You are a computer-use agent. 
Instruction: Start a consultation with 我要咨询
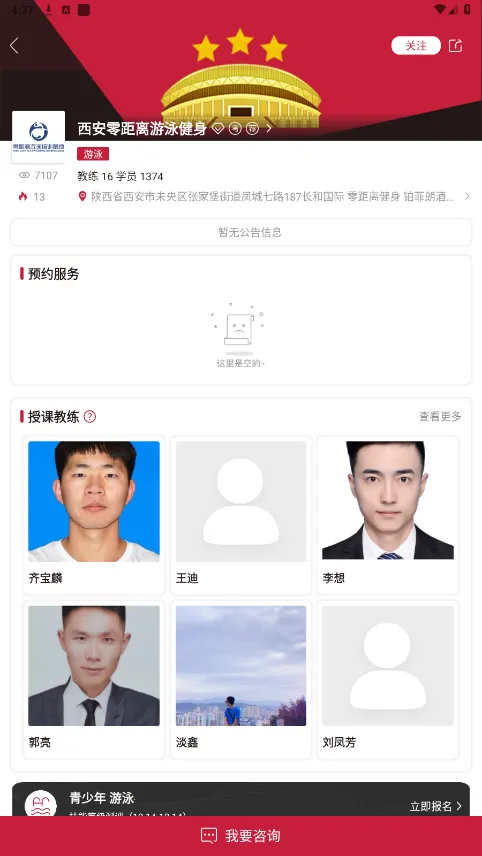(x=241, y=836)
